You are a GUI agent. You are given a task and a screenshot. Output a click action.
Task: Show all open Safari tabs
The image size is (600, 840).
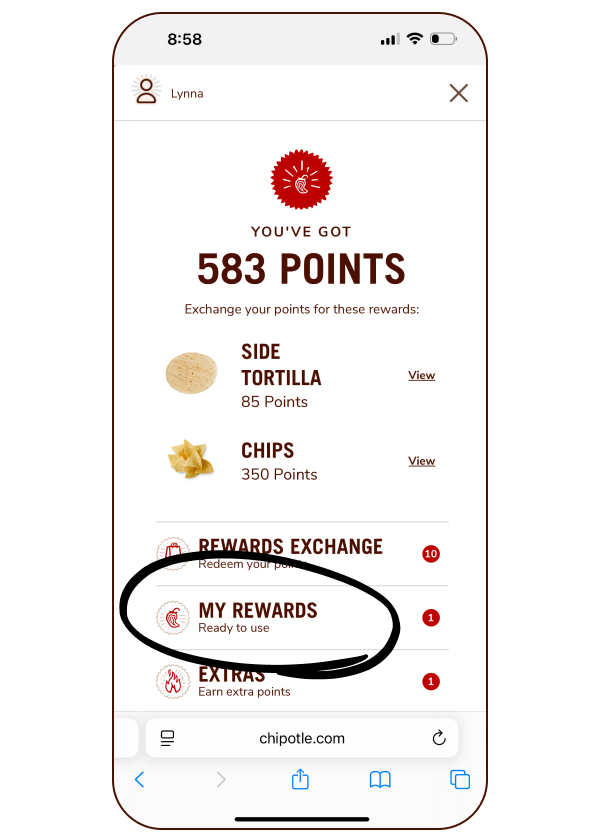tap(460, 780)
